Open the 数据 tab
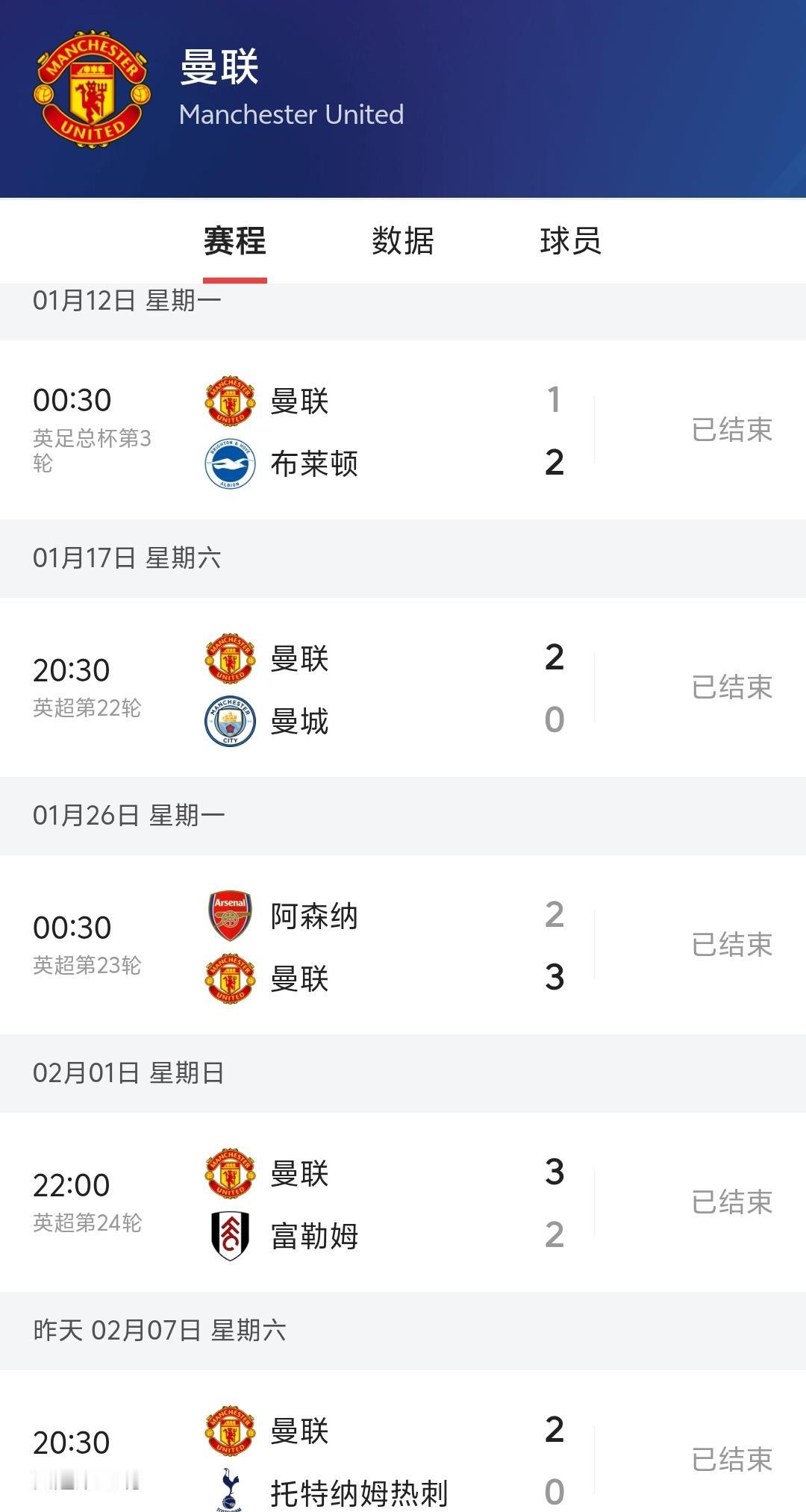Screen dimensions: 806x1512 pyautogui.click(x=402, y=241)
